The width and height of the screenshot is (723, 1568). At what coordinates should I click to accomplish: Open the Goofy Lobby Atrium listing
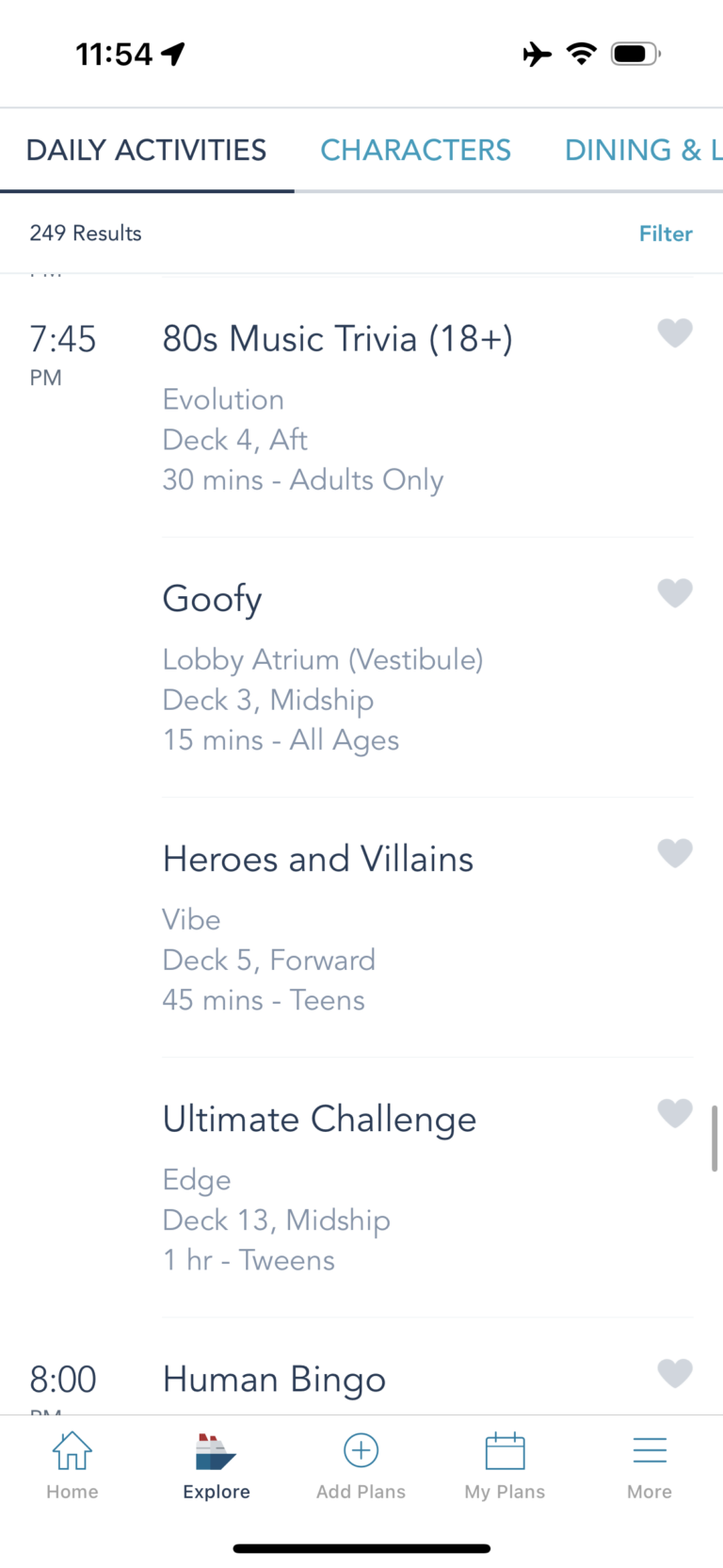point(323,659)
